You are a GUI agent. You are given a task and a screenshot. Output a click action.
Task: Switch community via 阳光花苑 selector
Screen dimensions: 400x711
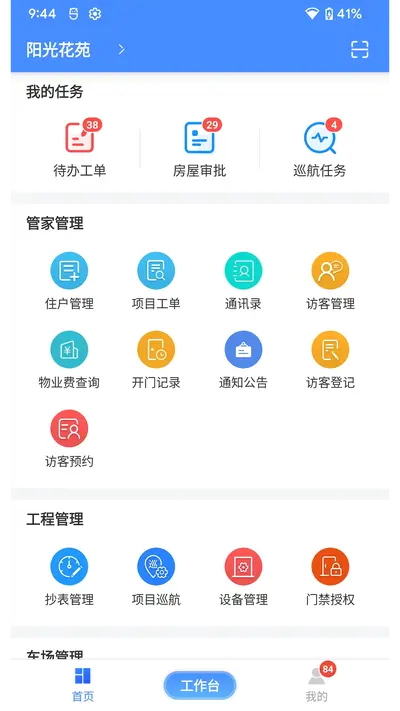click(x=75, y=50)
